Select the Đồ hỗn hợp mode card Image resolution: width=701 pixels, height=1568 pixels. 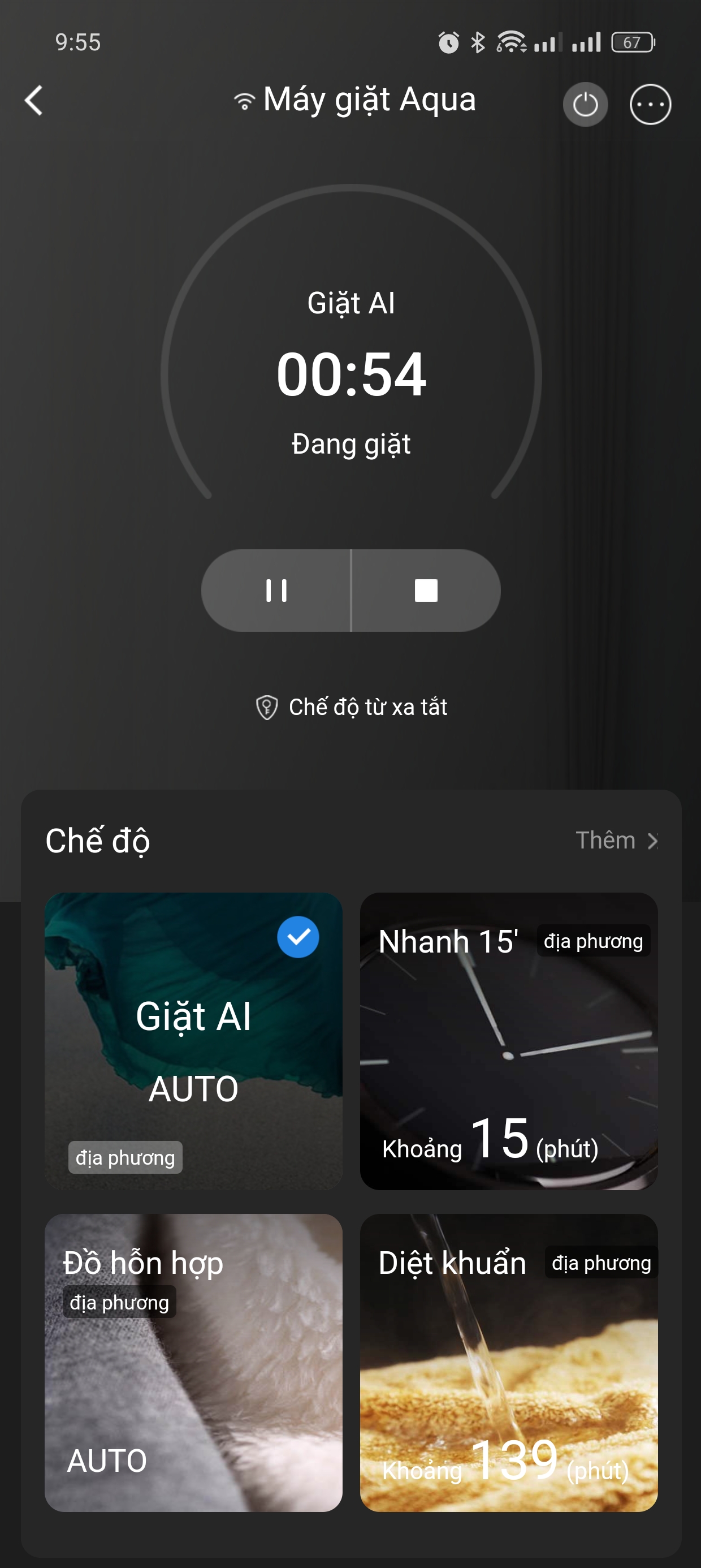point(193,1362)
